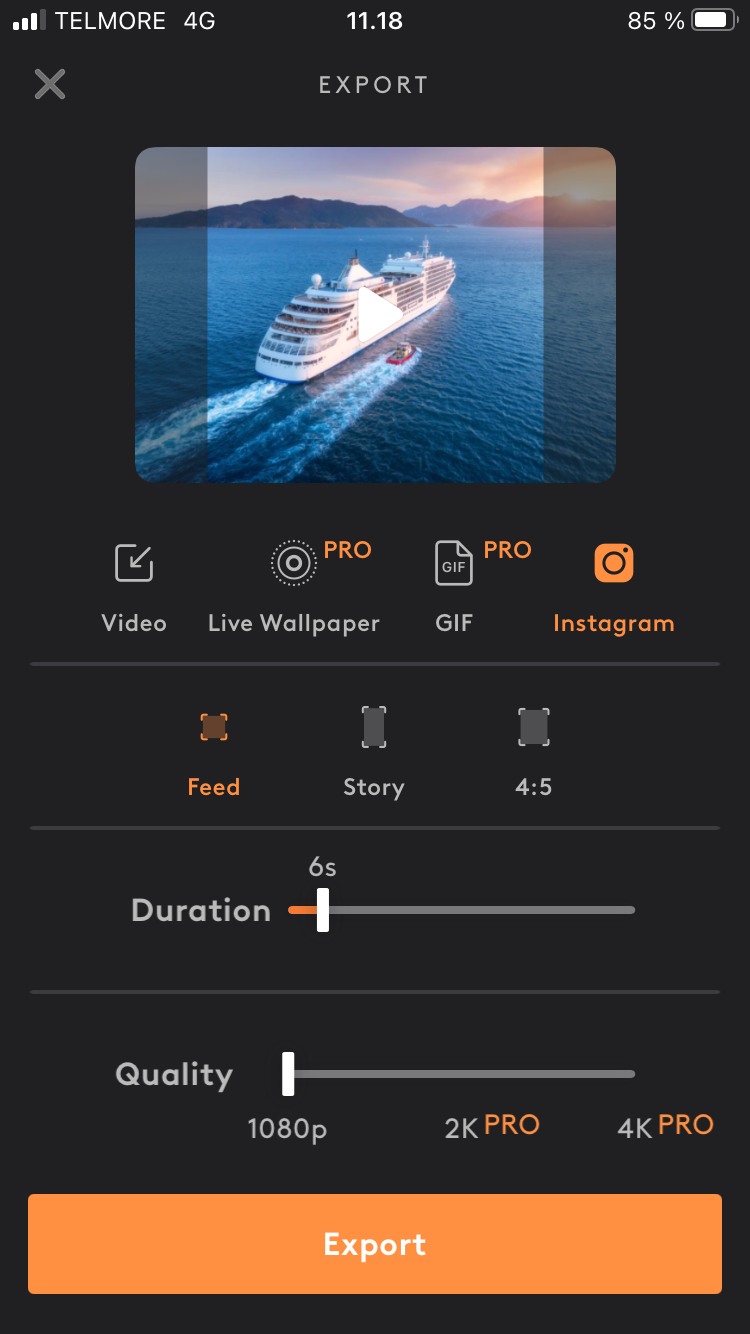750x1334 pixels.
Task: Move the Quality slider handle
Action: click(289, 1074)
